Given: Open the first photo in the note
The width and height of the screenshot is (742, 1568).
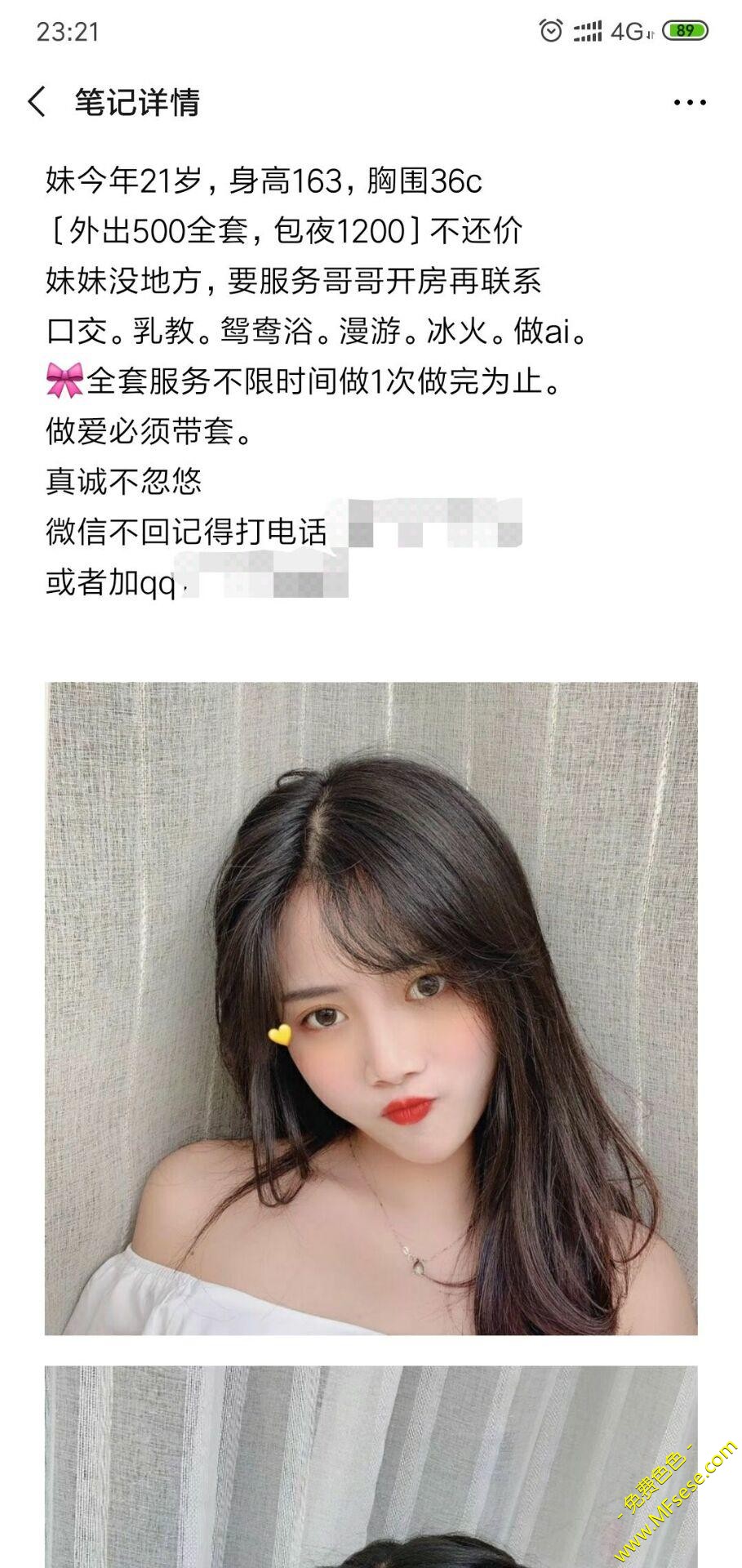Looking at the screenshot, I should (371, 1009).
